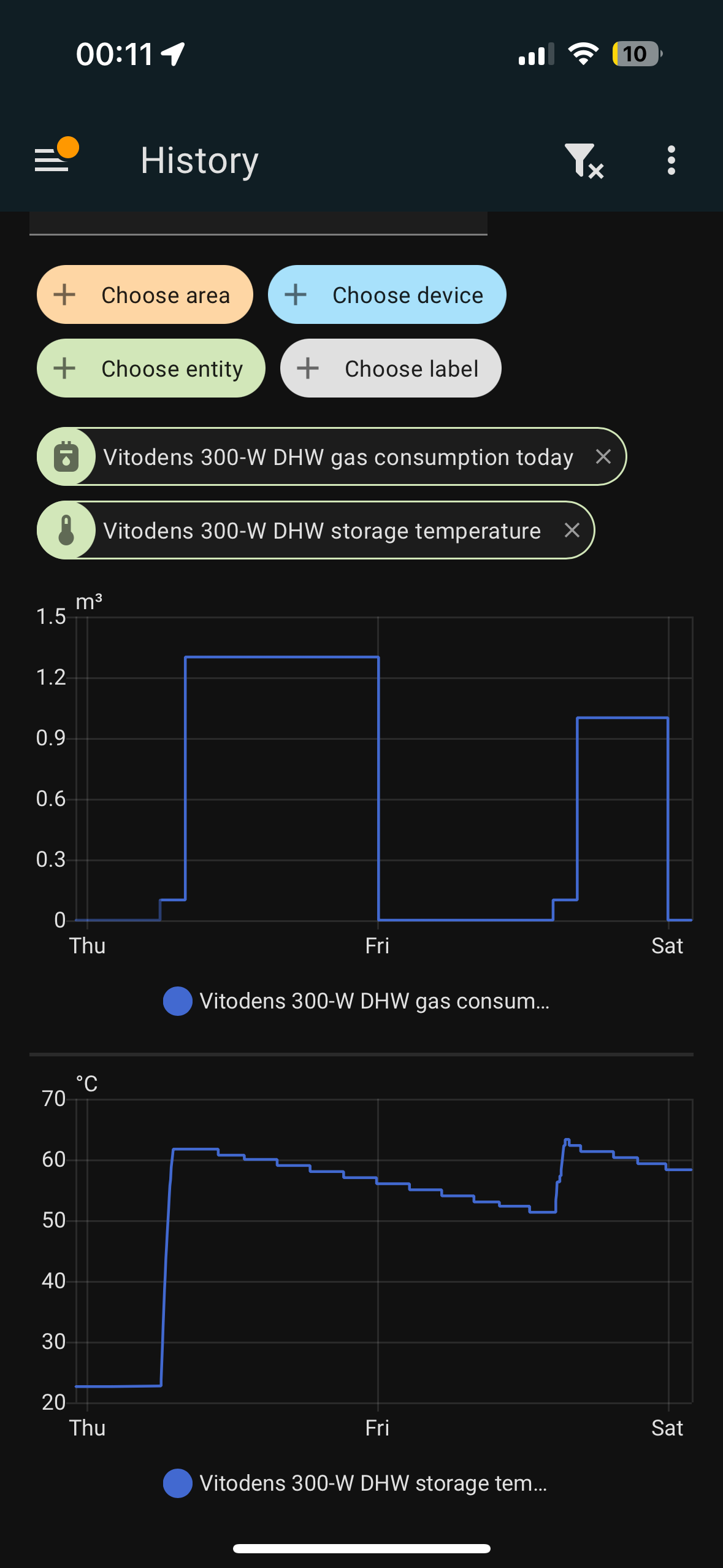This screenshot has height=1568, width=723.
Task: Open the three-dot overflow menu
Action: 671,161
